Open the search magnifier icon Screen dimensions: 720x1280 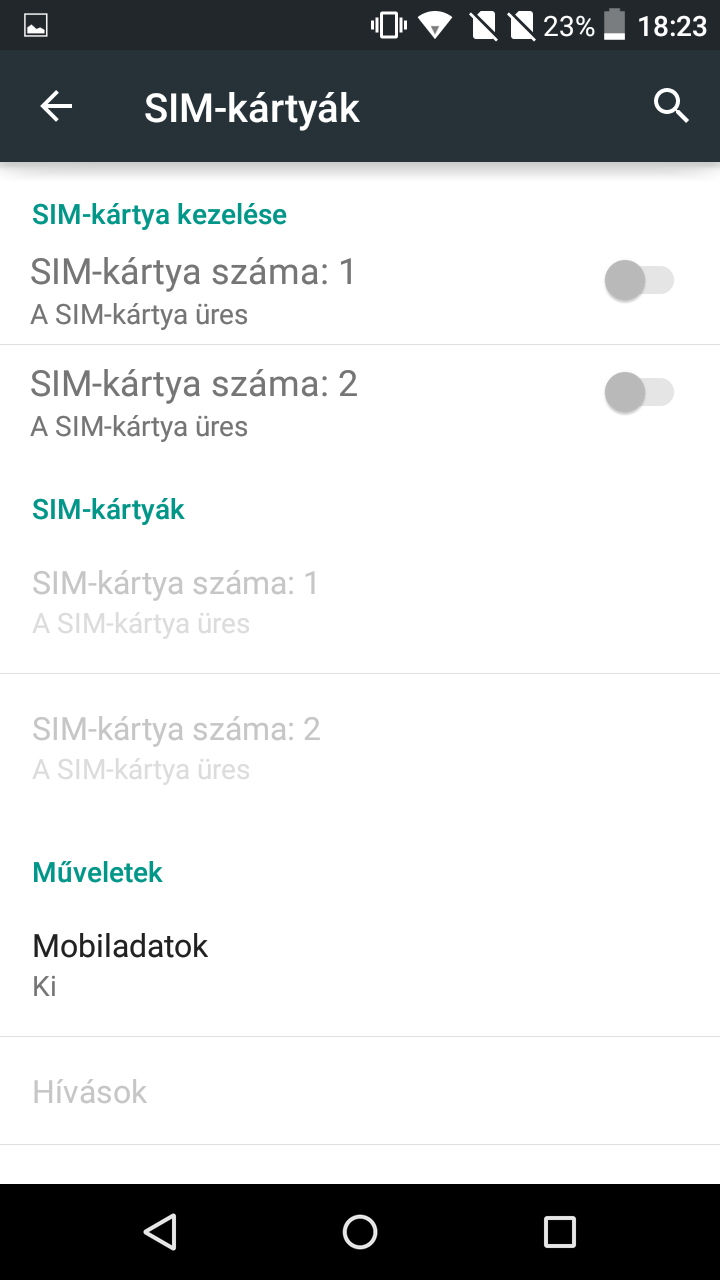671,105
